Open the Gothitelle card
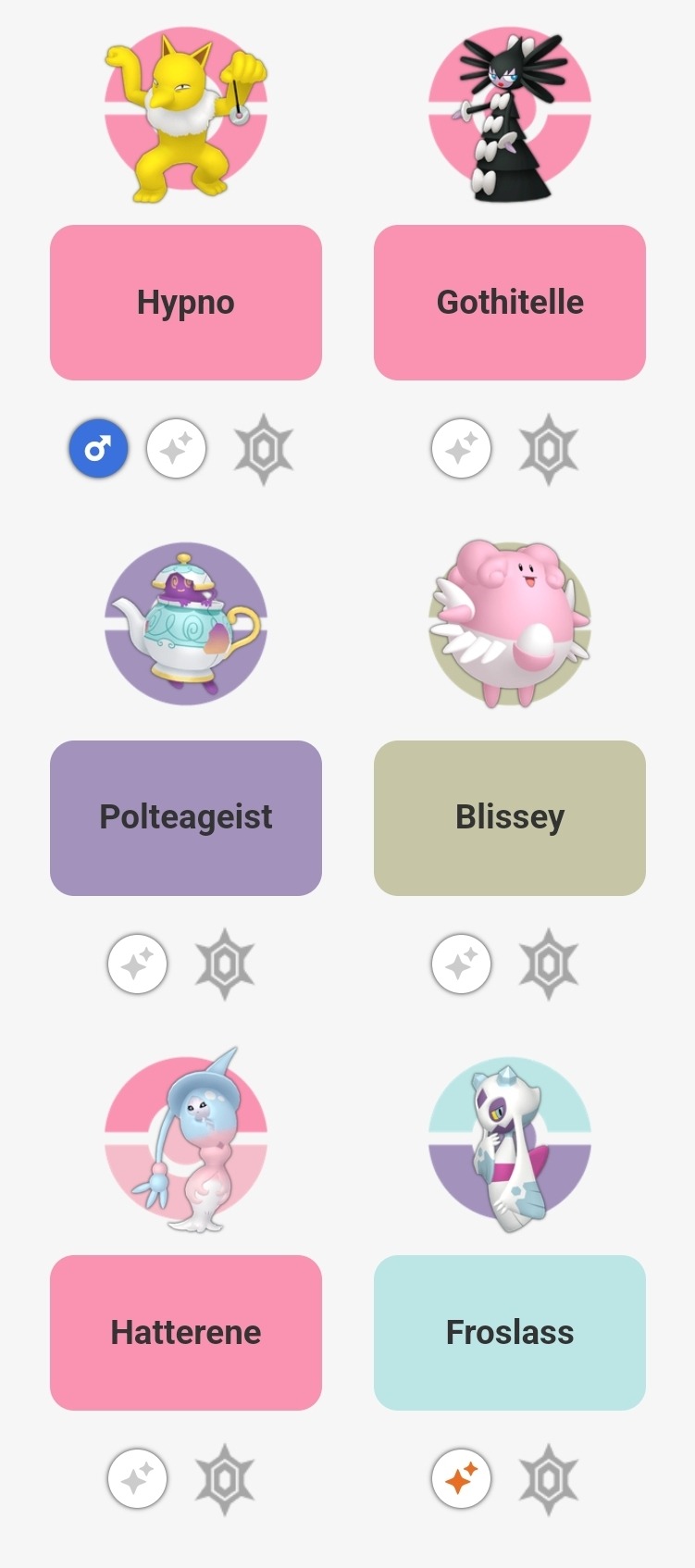This screenshot has height=1568, width=695. (x=509, y=303)
